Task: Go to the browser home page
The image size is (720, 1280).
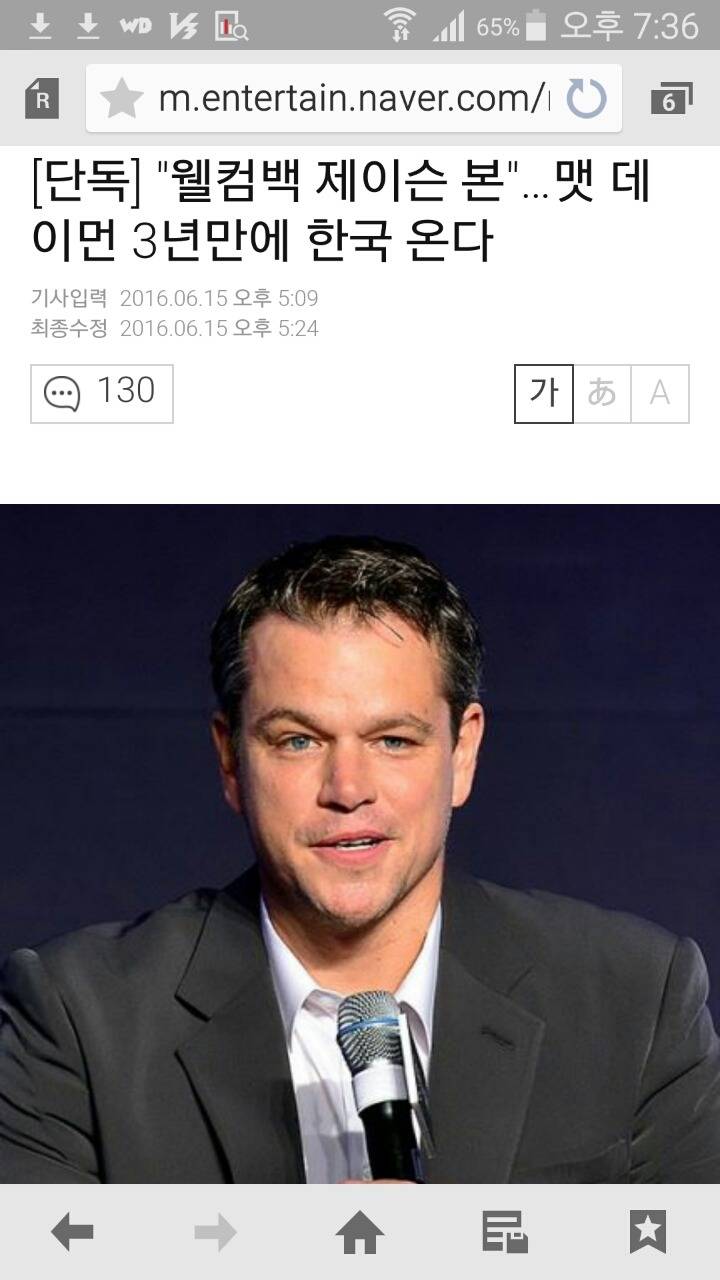Action: click(x=360, y=1232)
